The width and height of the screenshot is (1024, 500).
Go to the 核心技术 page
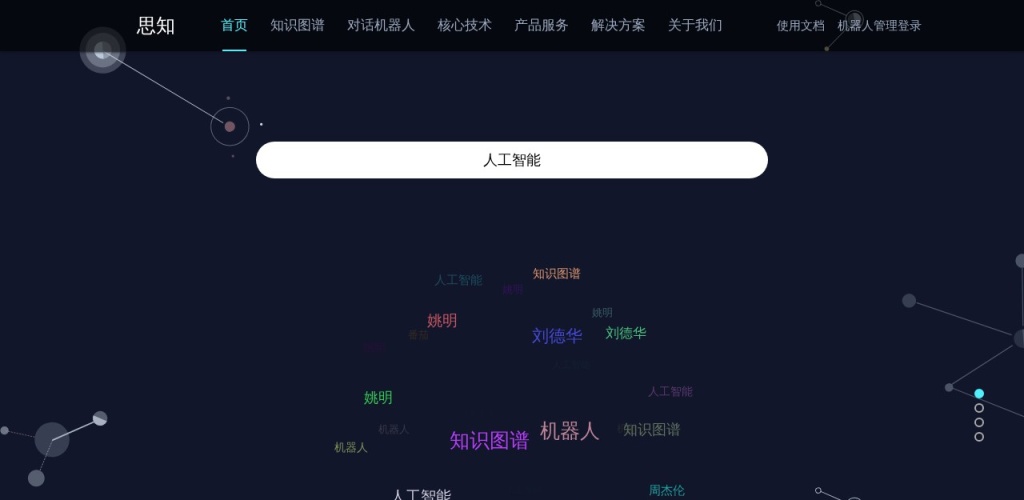[464, 25]
